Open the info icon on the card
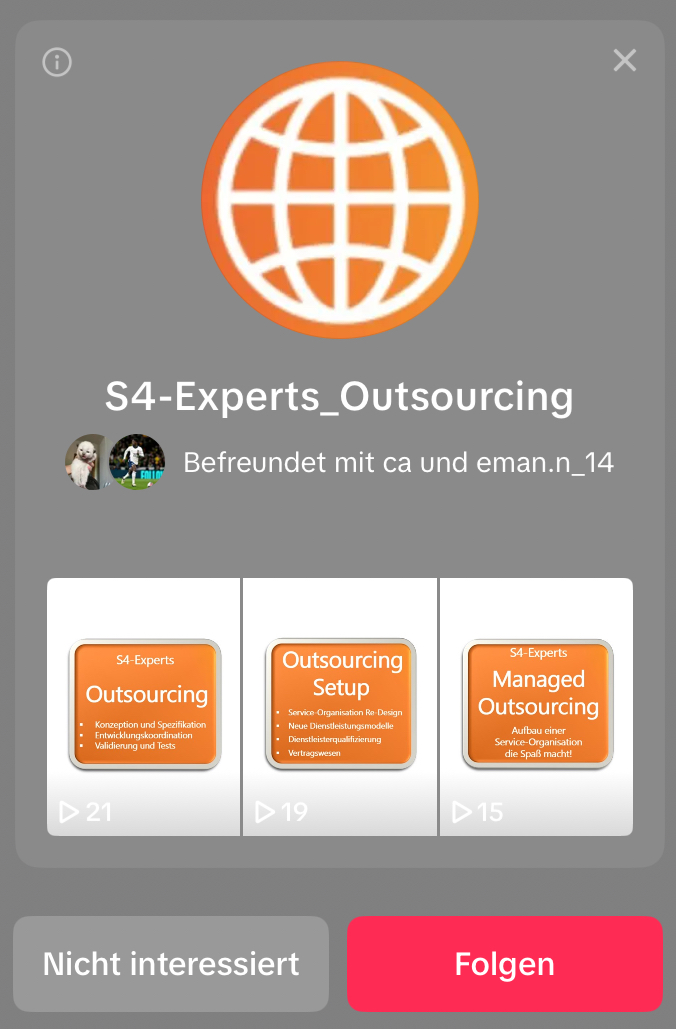 [57, 62]
